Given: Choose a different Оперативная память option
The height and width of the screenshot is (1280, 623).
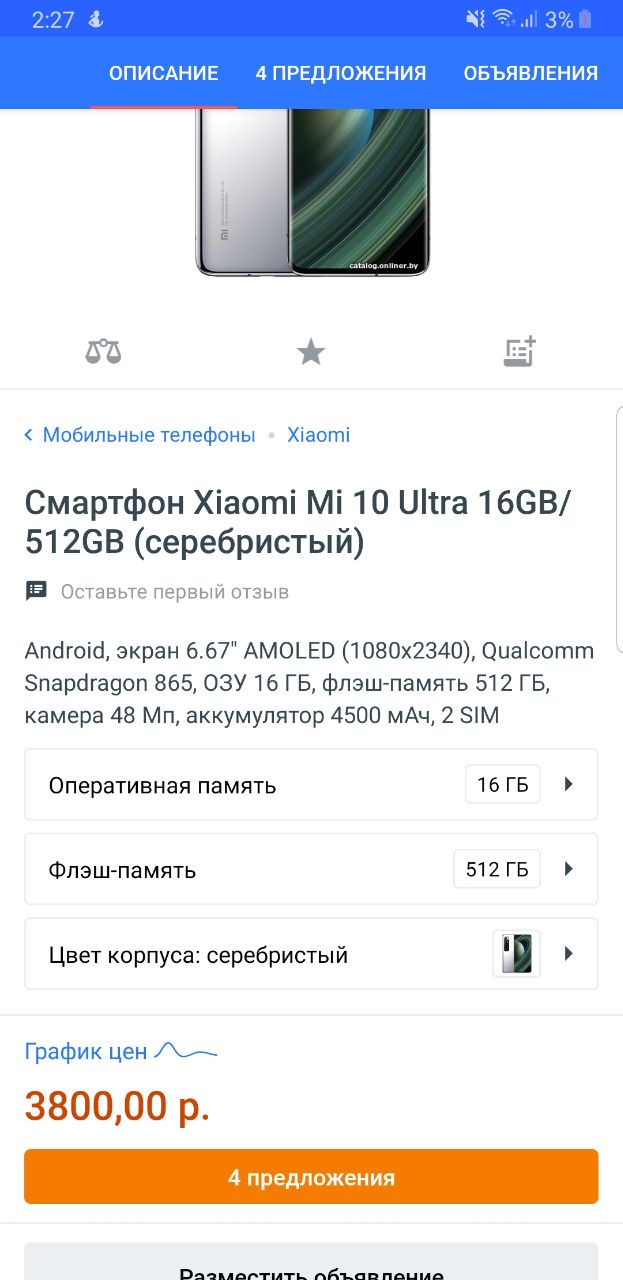Looking at the screenshot, I should tap(311, 785).
